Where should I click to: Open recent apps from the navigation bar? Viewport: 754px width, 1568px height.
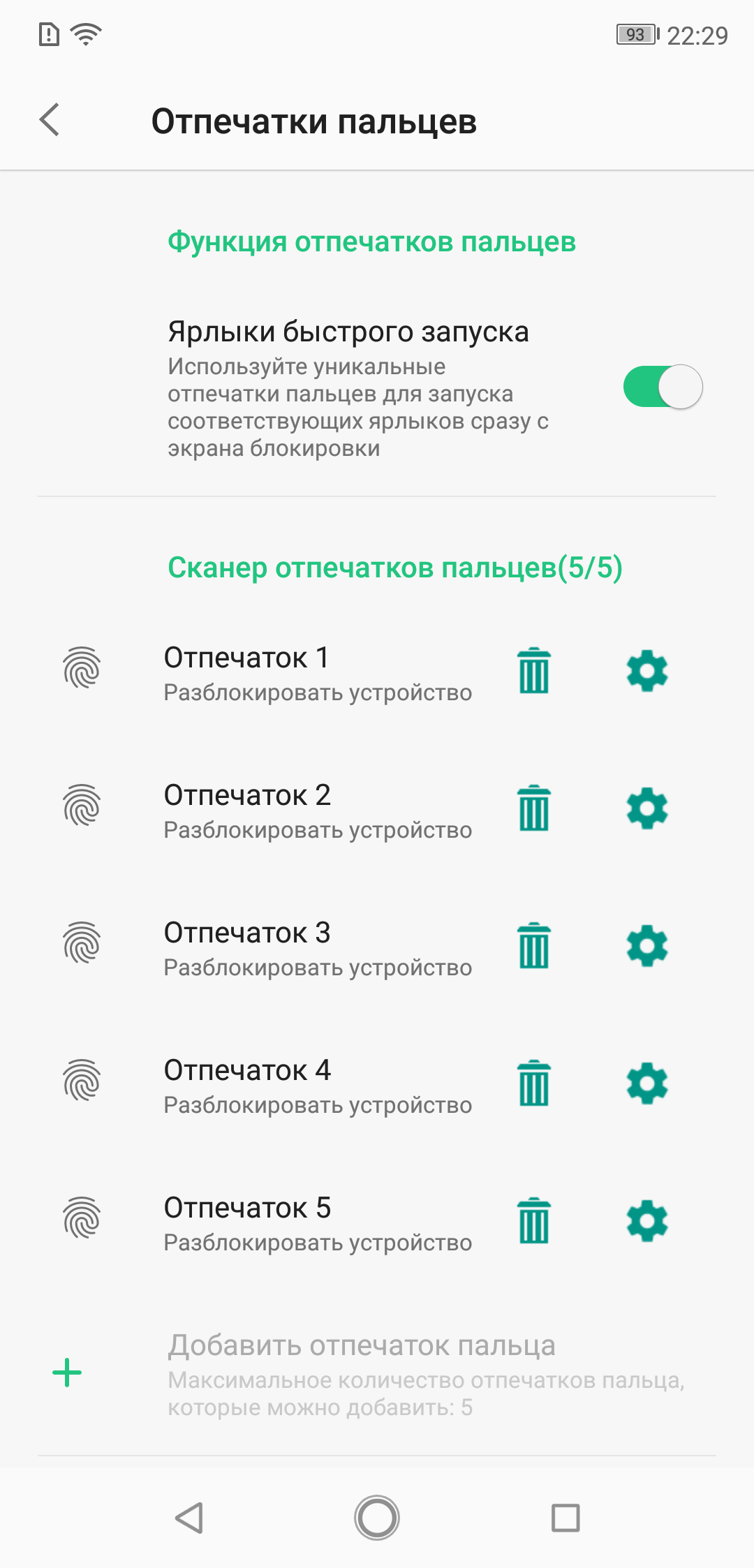[565, 1518]
